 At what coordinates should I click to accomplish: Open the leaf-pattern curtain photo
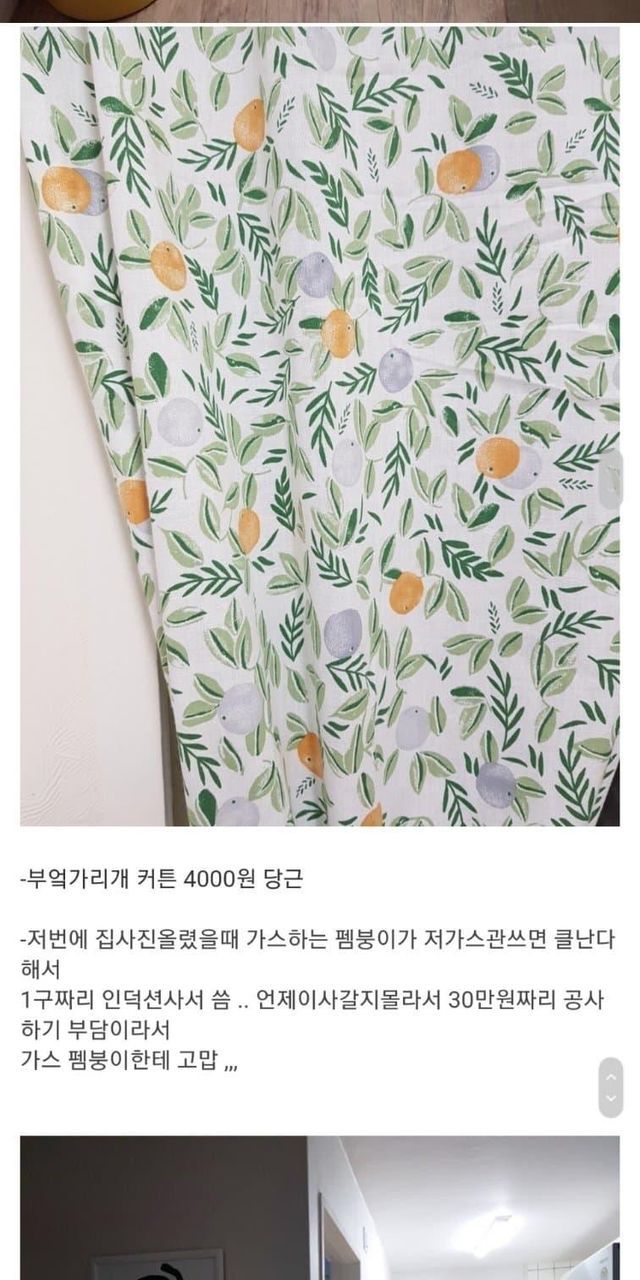point(320,426)
